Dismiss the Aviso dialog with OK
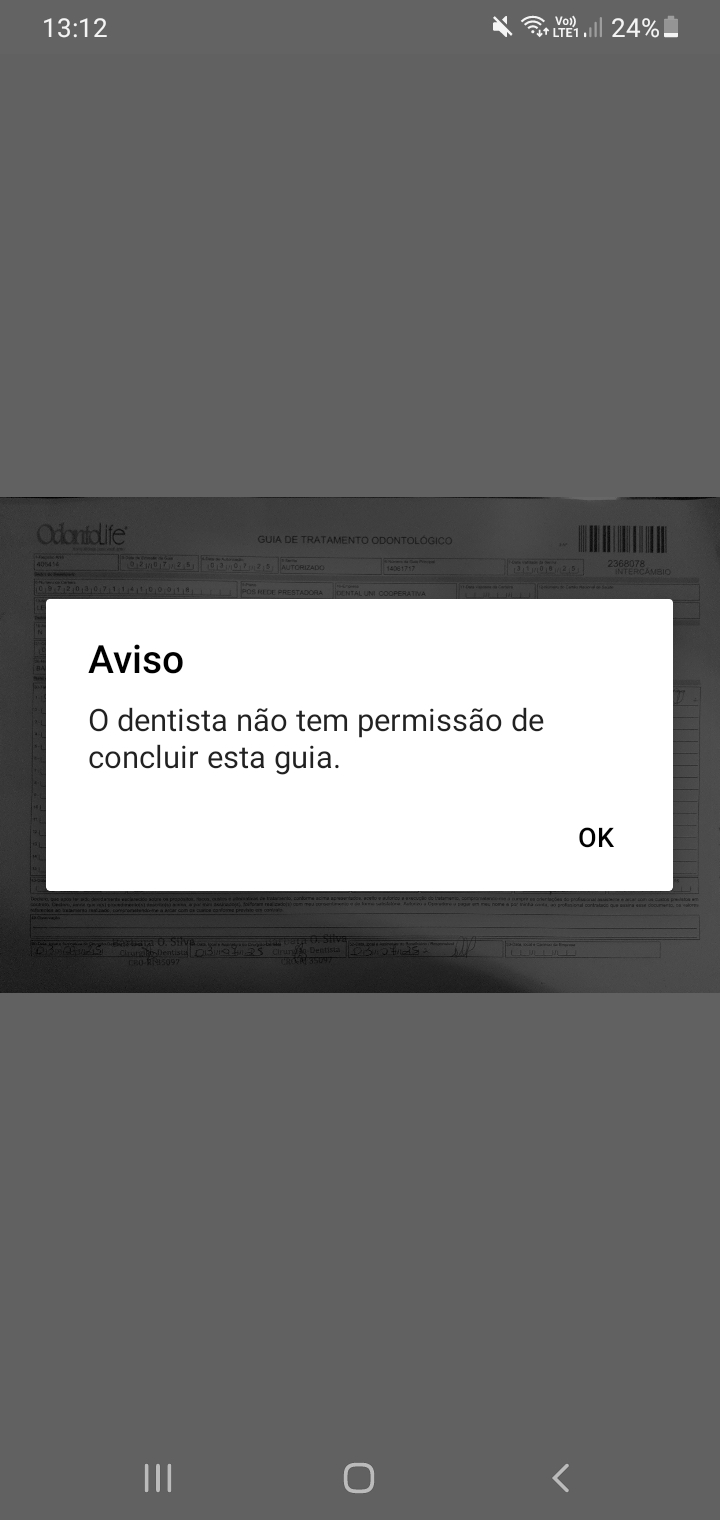The height and width of the screenshot is (1520, 720). (x=596, y=838)
